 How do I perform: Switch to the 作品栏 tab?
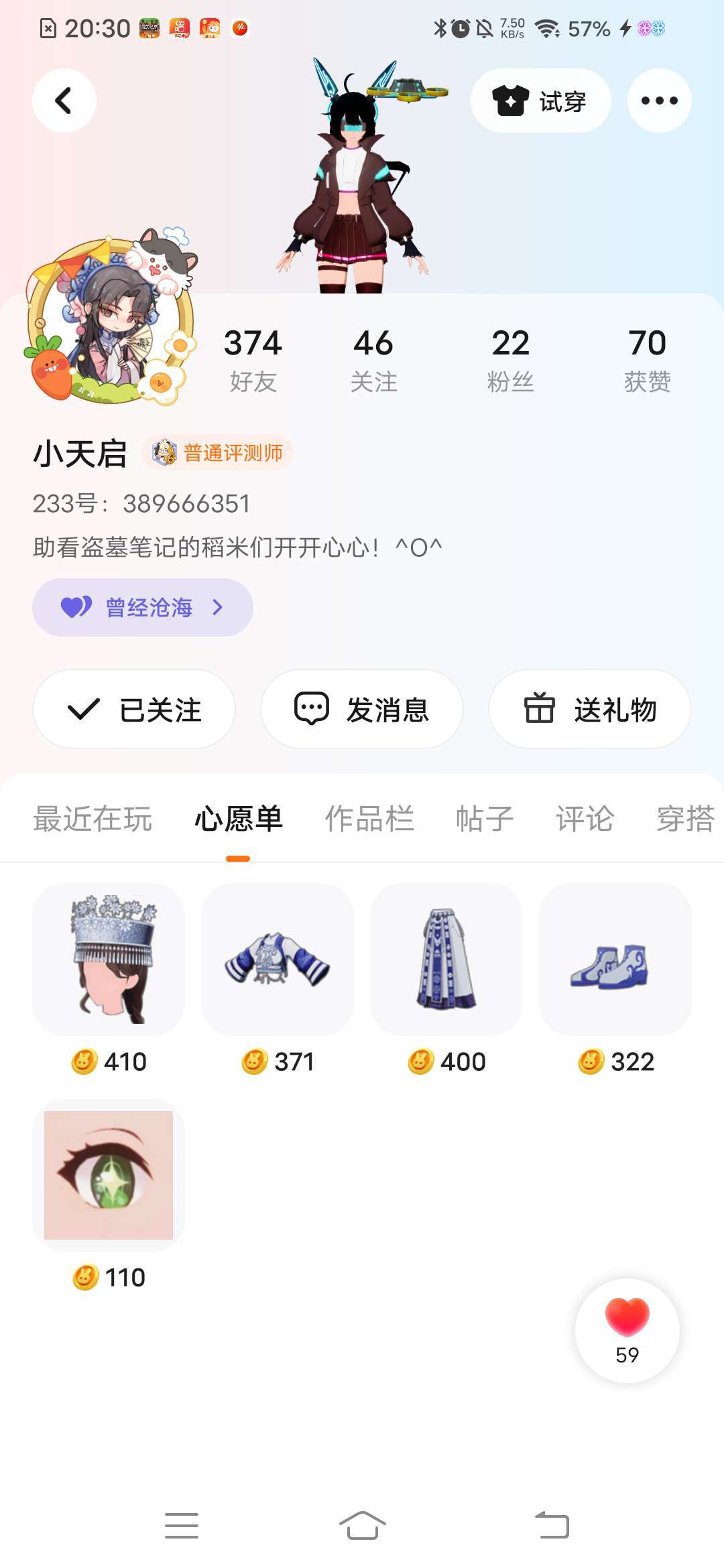click(x=369, y=819)
